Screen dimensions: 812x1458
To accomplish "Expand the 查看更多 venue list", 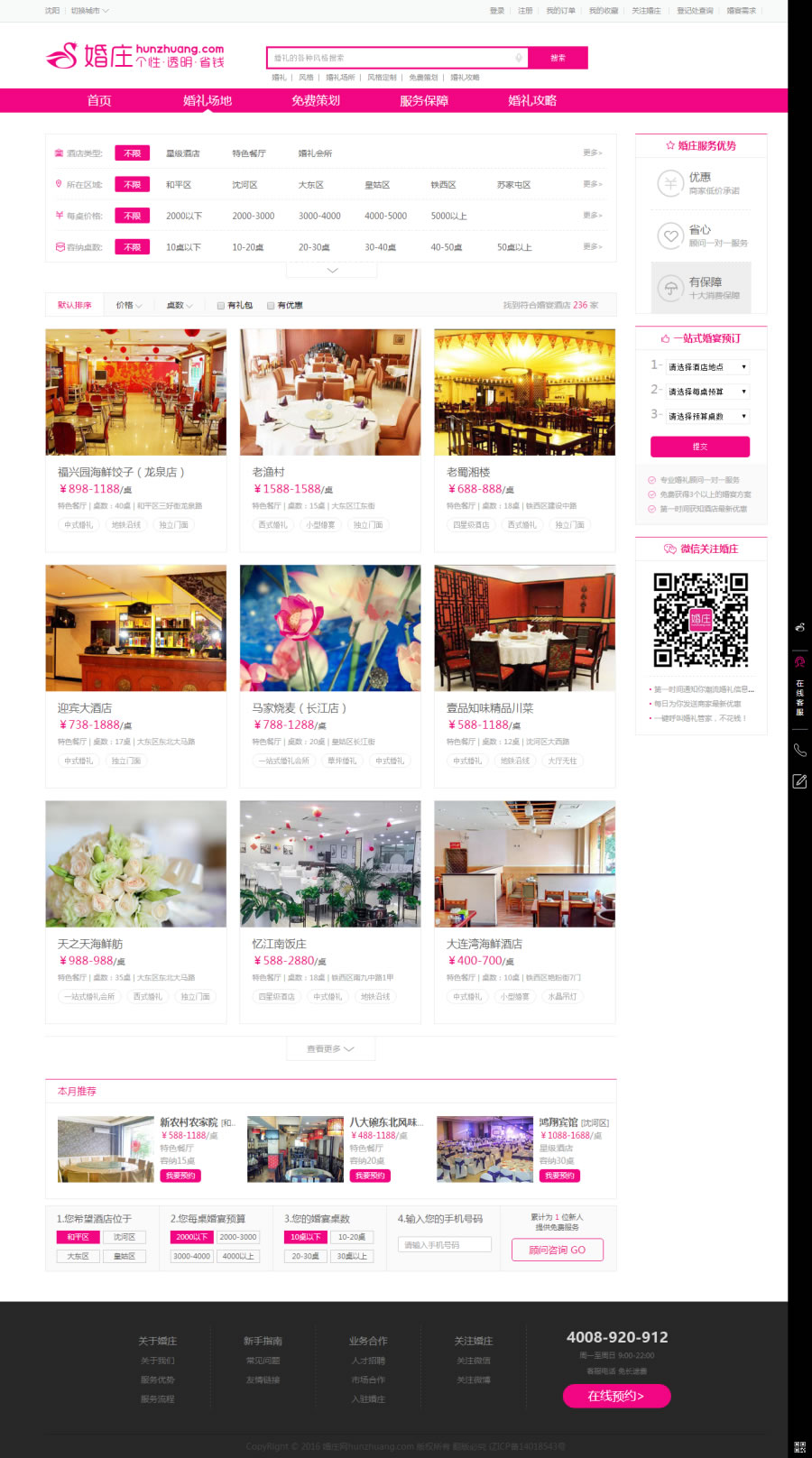I will (330, 1048).
